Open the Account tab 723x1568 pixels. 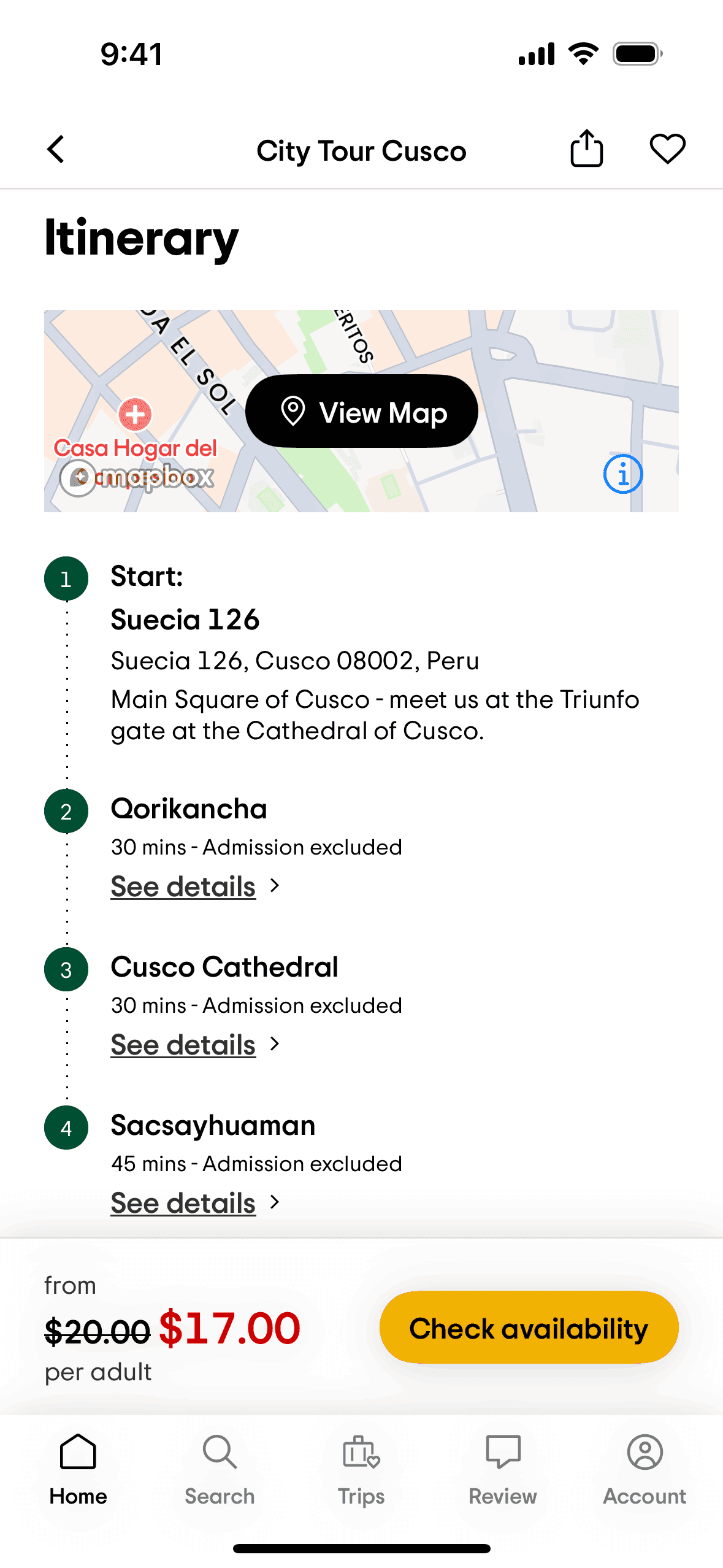click(645, 1469)
